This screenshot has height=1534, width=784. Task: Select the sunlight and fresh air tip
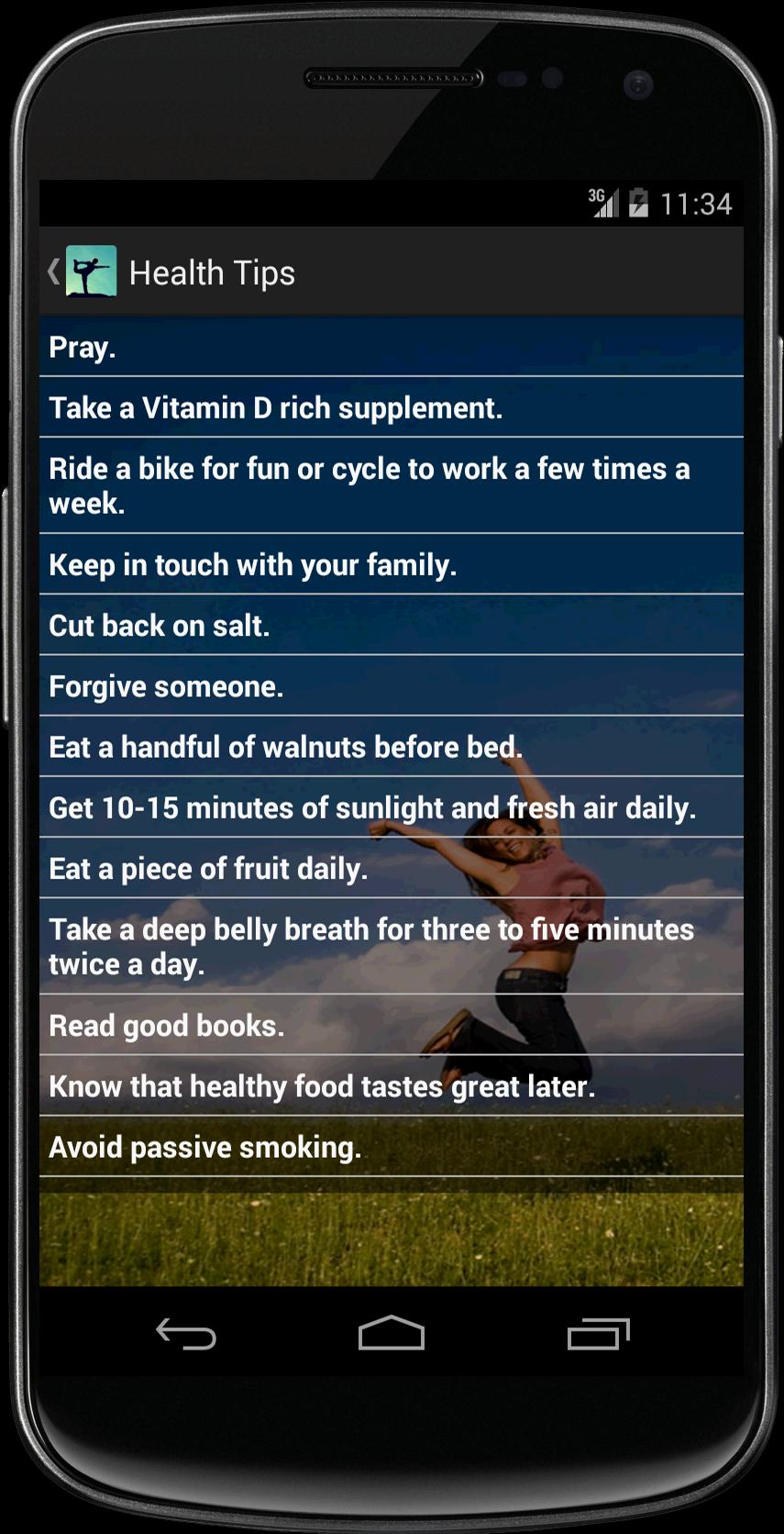(392, 808)
